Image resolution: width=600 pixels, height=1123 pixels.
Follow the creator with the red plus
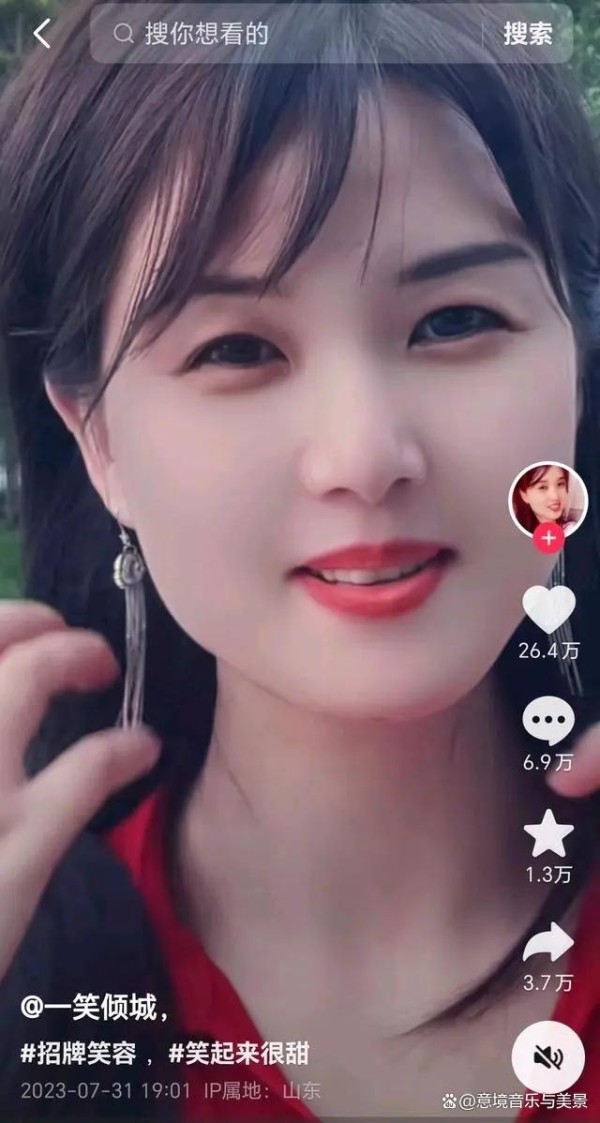[548, 539]
